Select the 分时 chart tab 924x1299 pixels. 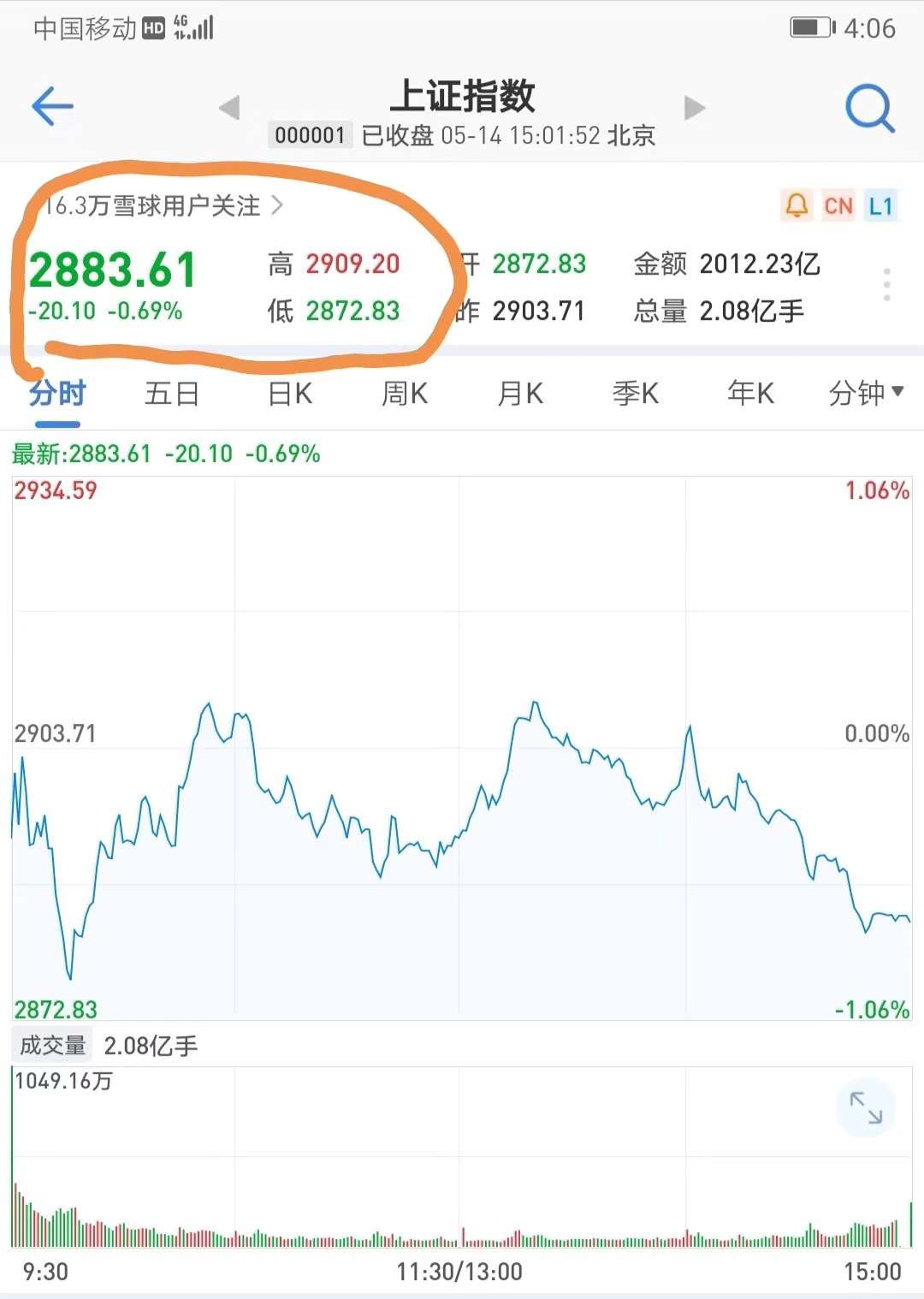pyautogui.click(x=57, y=394)
